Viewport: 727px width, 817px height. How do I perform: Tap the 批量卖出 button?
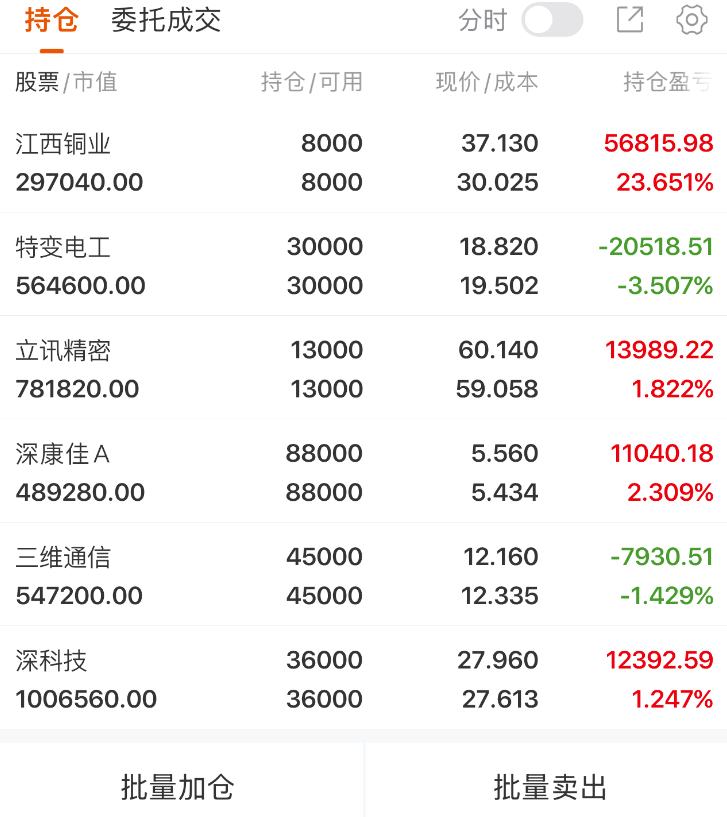[x=550, y=787]
